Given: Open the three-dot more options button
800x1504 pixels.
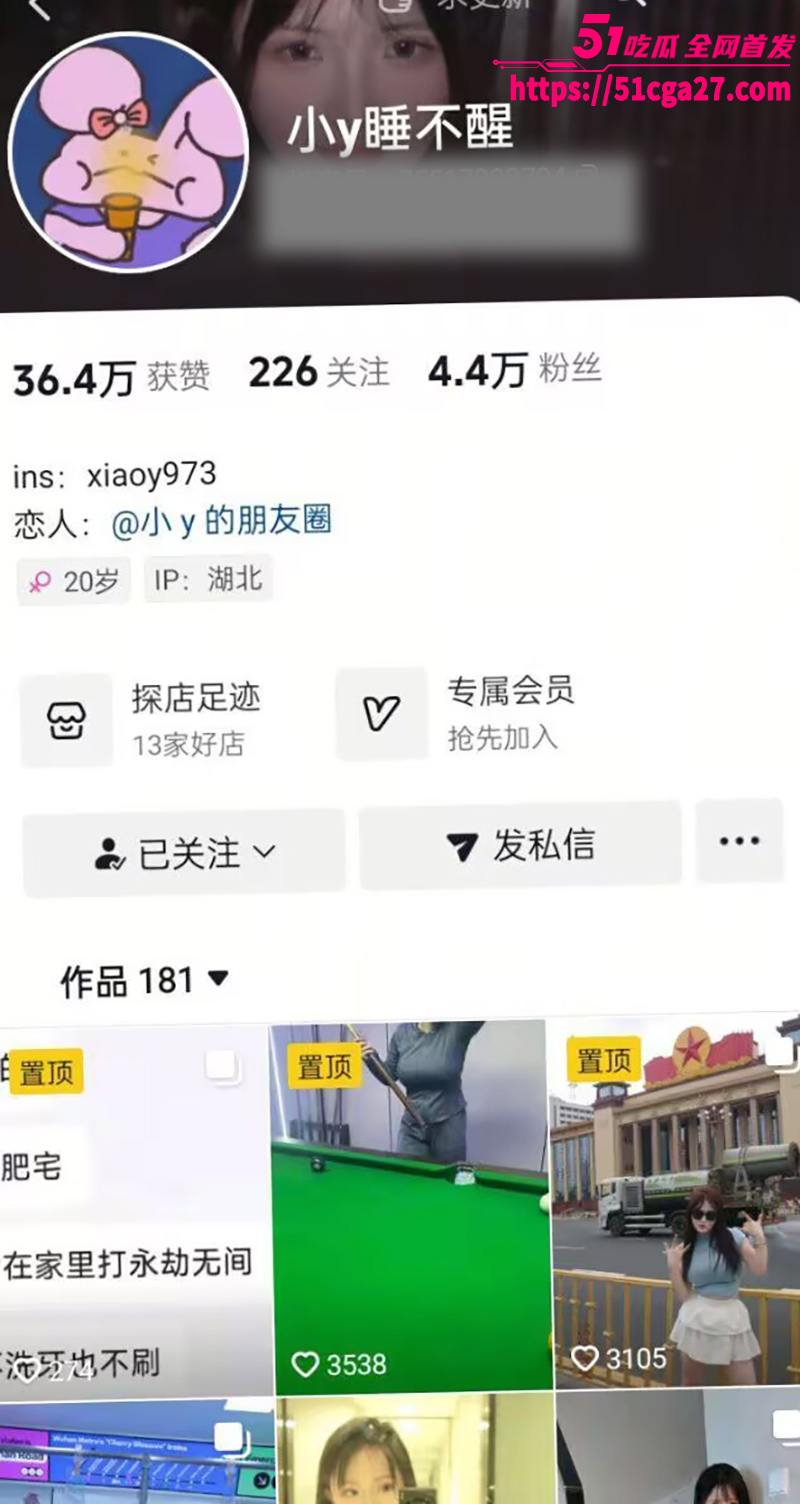Looking at the screenshot, I should click(x=739, y=841).
